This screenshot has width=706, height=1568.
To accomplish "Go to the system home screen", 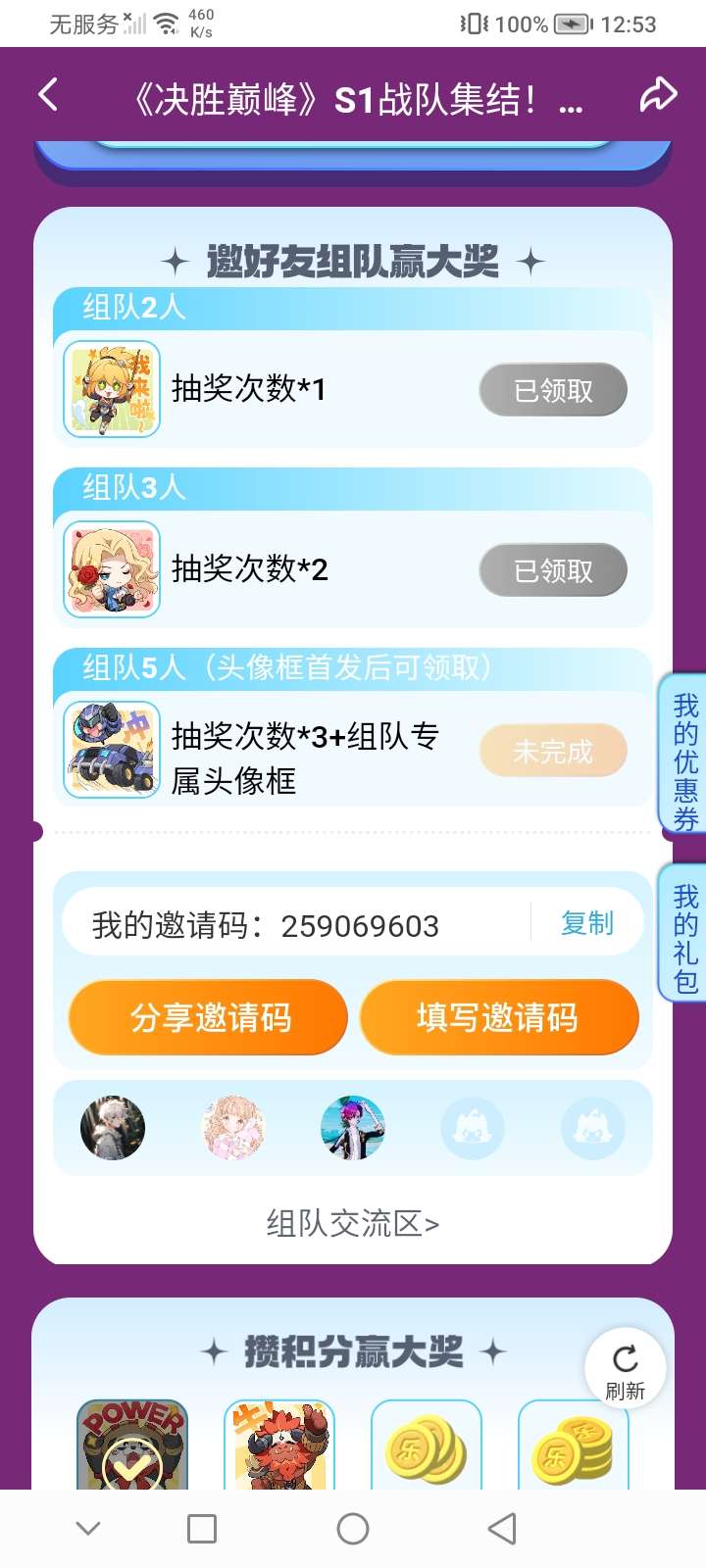I will click(353, 1529).
